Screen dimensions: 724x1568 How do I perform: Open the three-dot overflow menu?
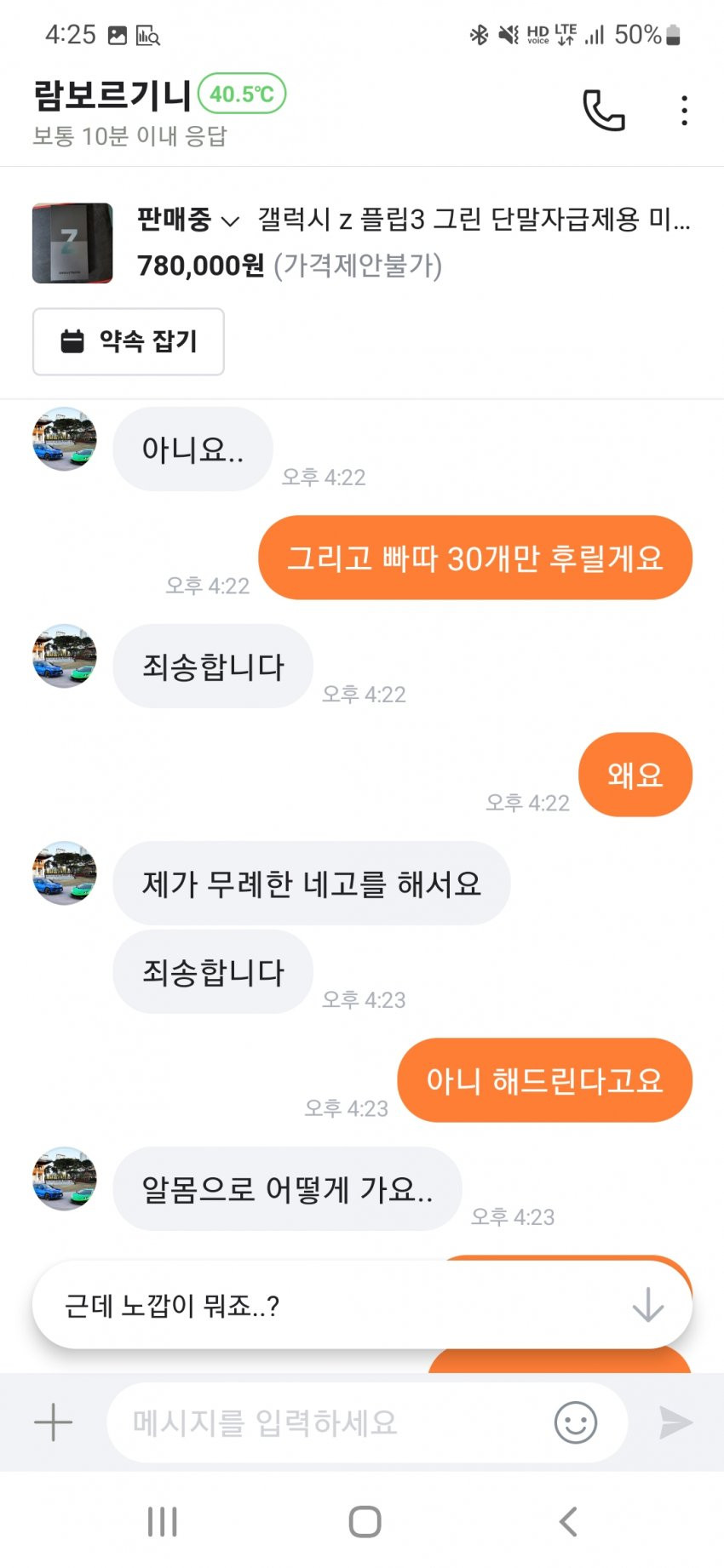click(684, 111)
